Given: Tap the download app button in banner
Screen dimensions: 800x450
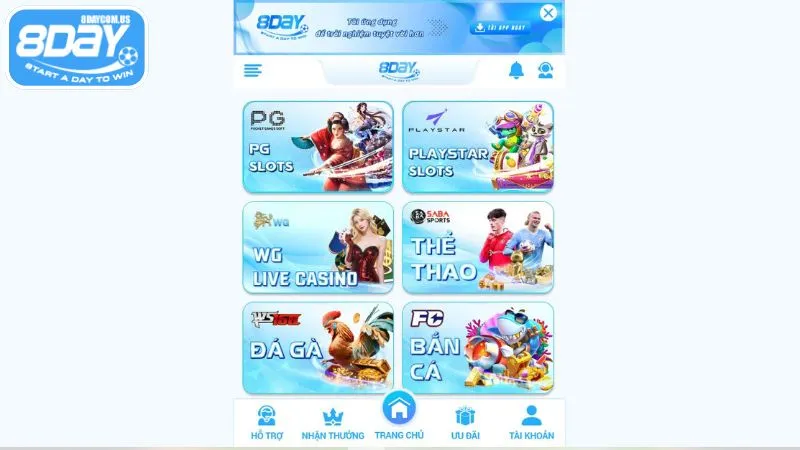Looking at the screenshot, I should (x=502, y=27).
